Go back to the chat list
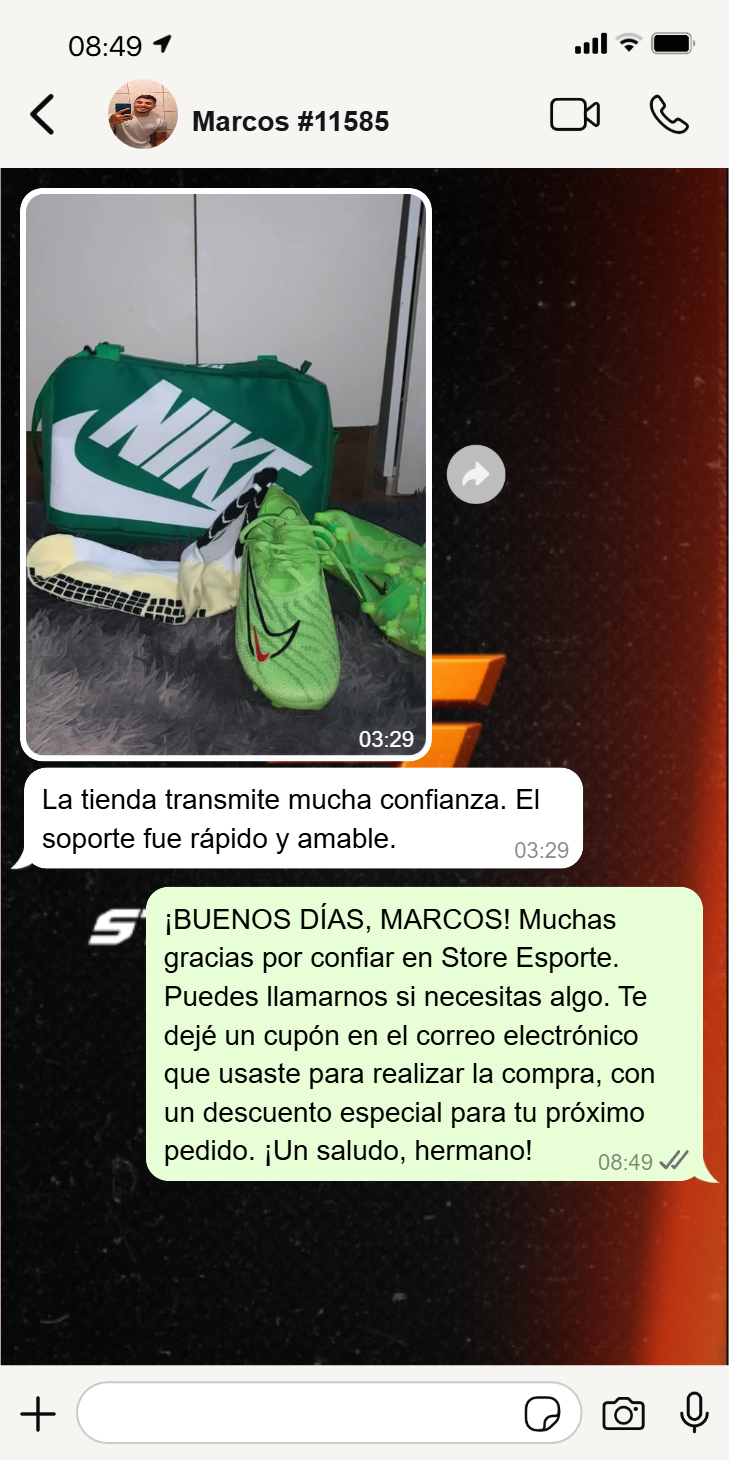Viewport: 730px width, 1460px height. [x=42, y=115]
